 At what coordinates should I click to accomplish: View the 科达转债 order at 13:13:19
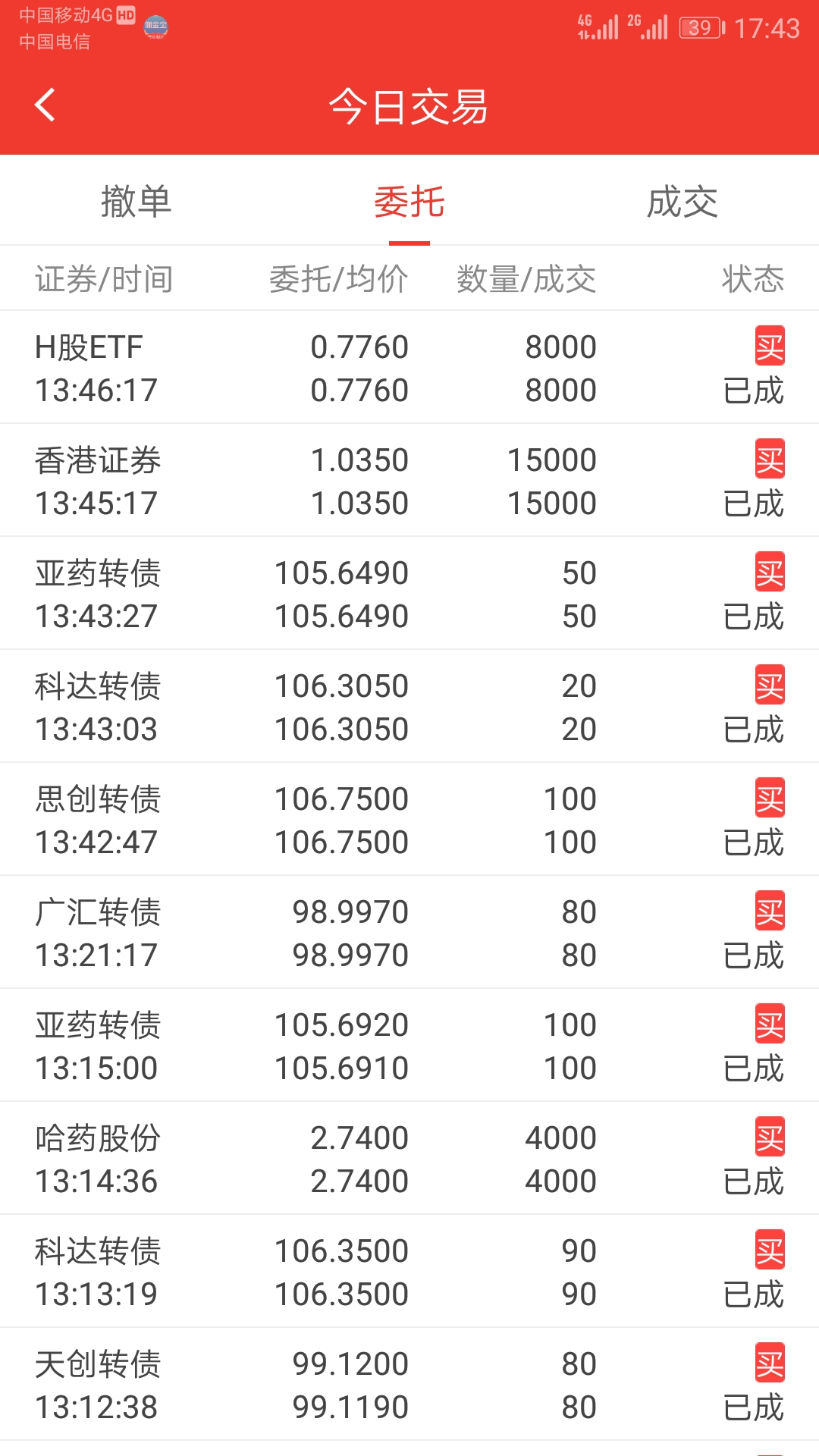(409, 1272)
